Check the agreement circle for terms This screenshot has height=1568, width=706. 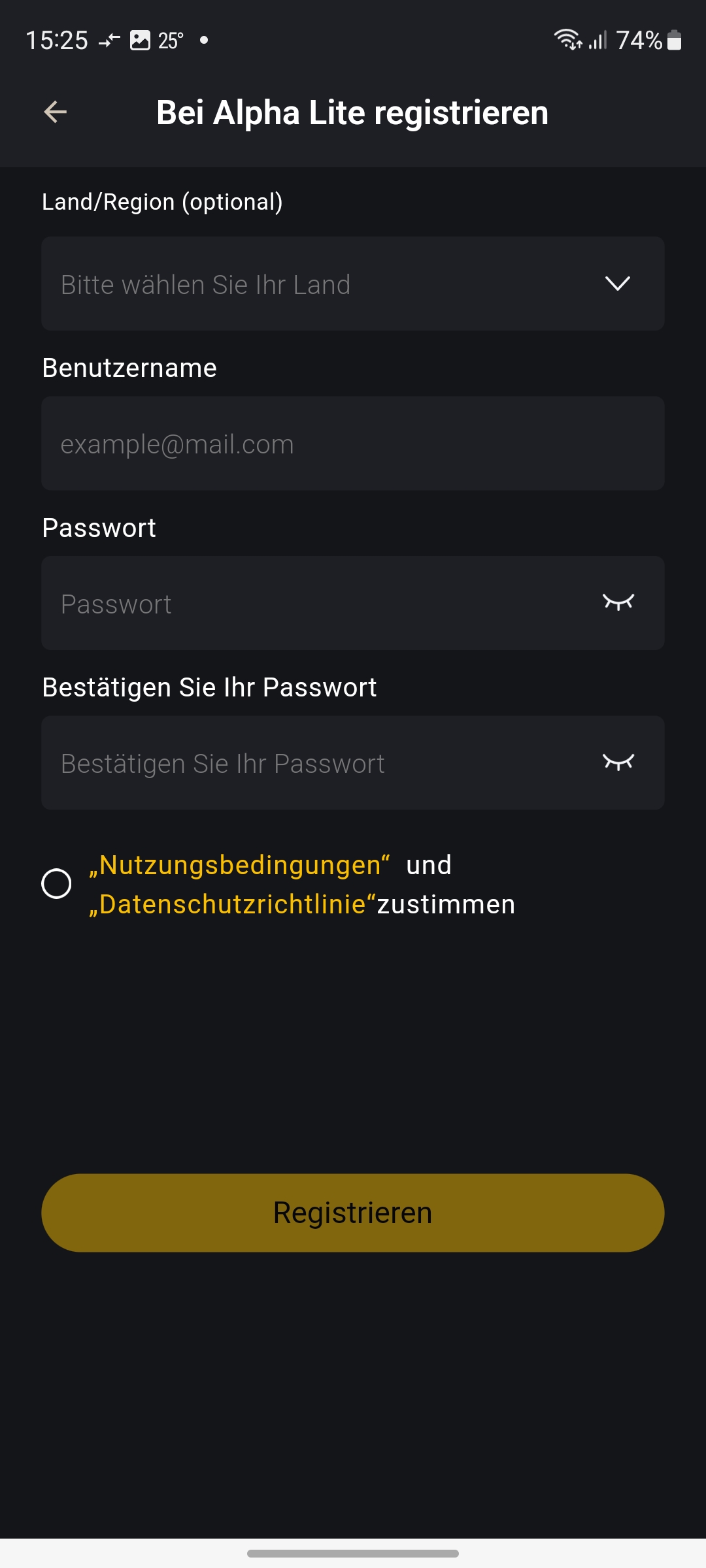click(x=57, y=884)
